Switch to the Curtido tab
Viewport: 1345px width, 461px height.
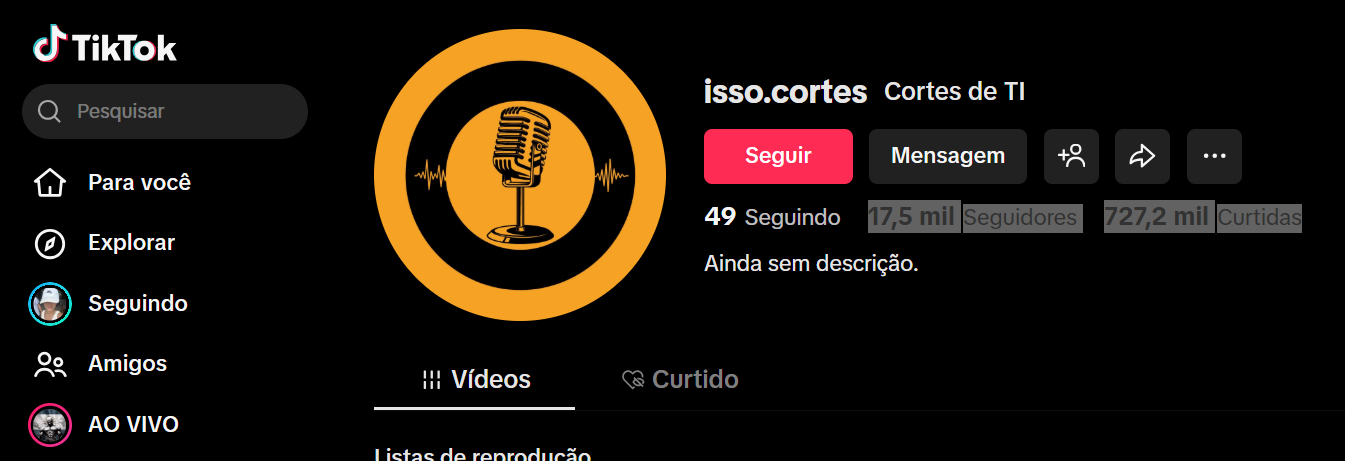point(680,380)
